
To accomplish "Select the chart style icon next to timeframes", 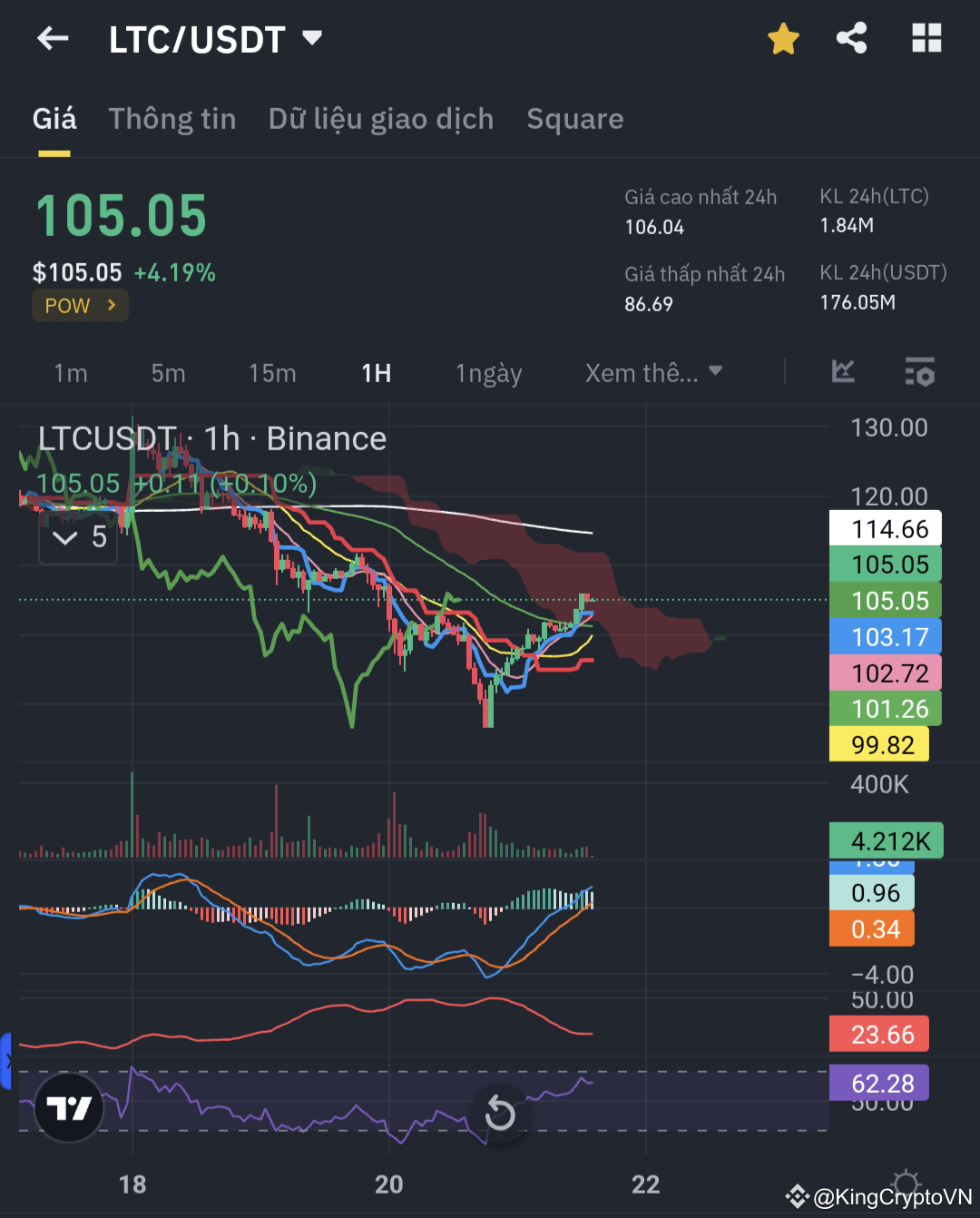I will (x=842, y=372).
